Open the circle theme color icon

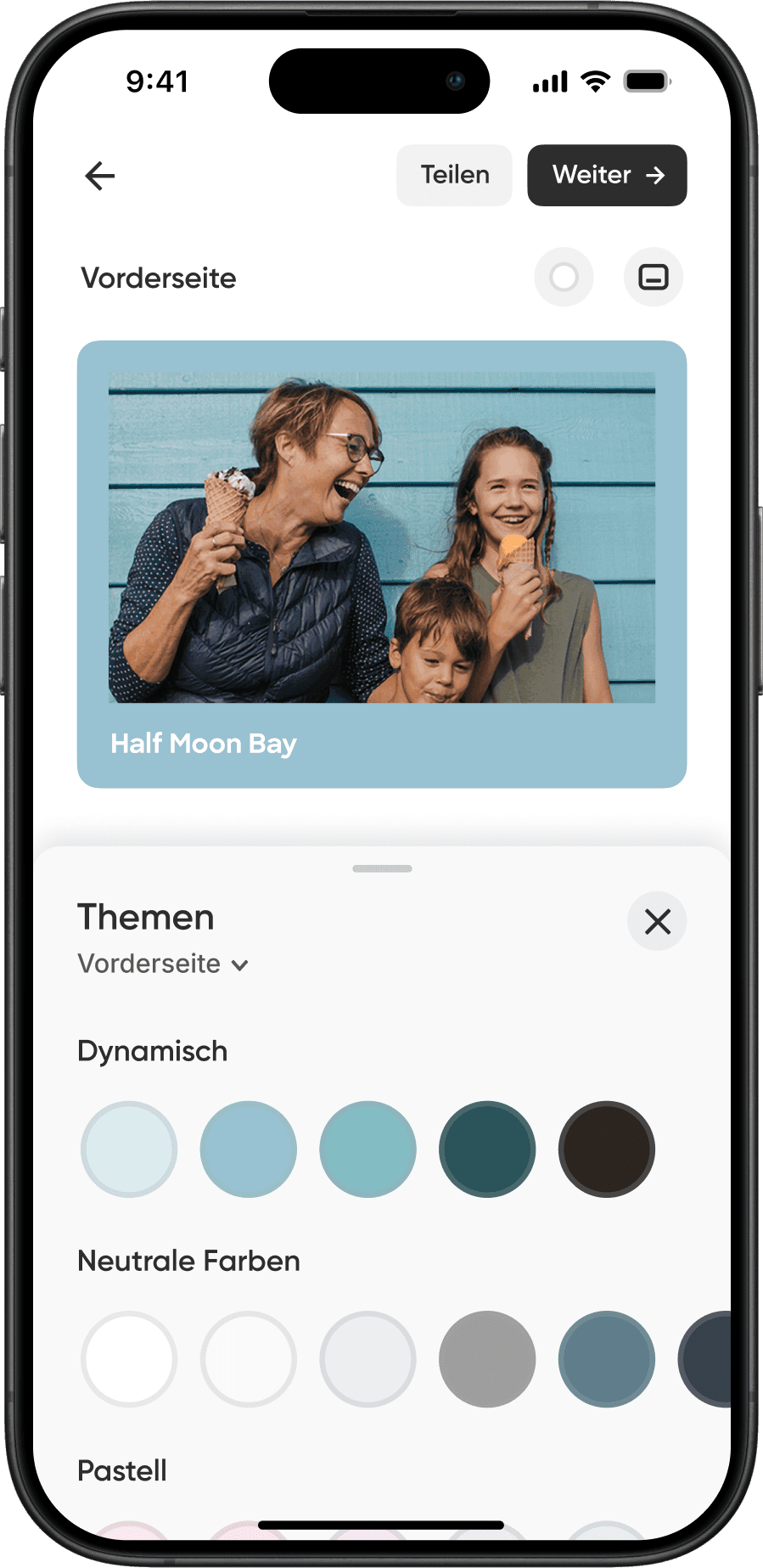pos(564,277)
